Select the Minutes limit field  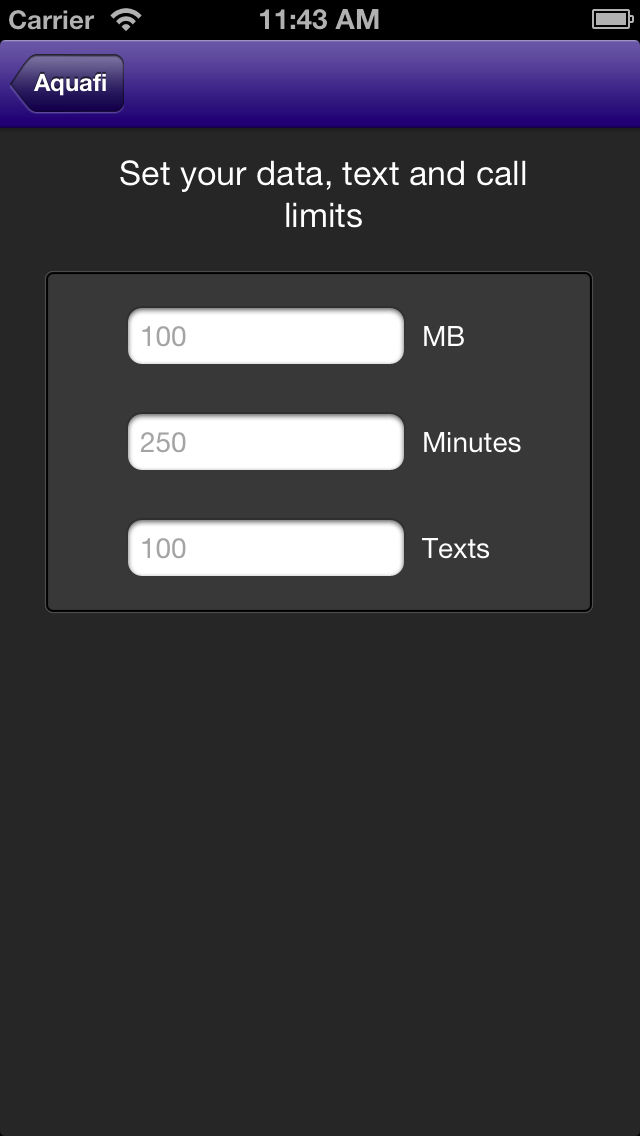coord(266,442)
